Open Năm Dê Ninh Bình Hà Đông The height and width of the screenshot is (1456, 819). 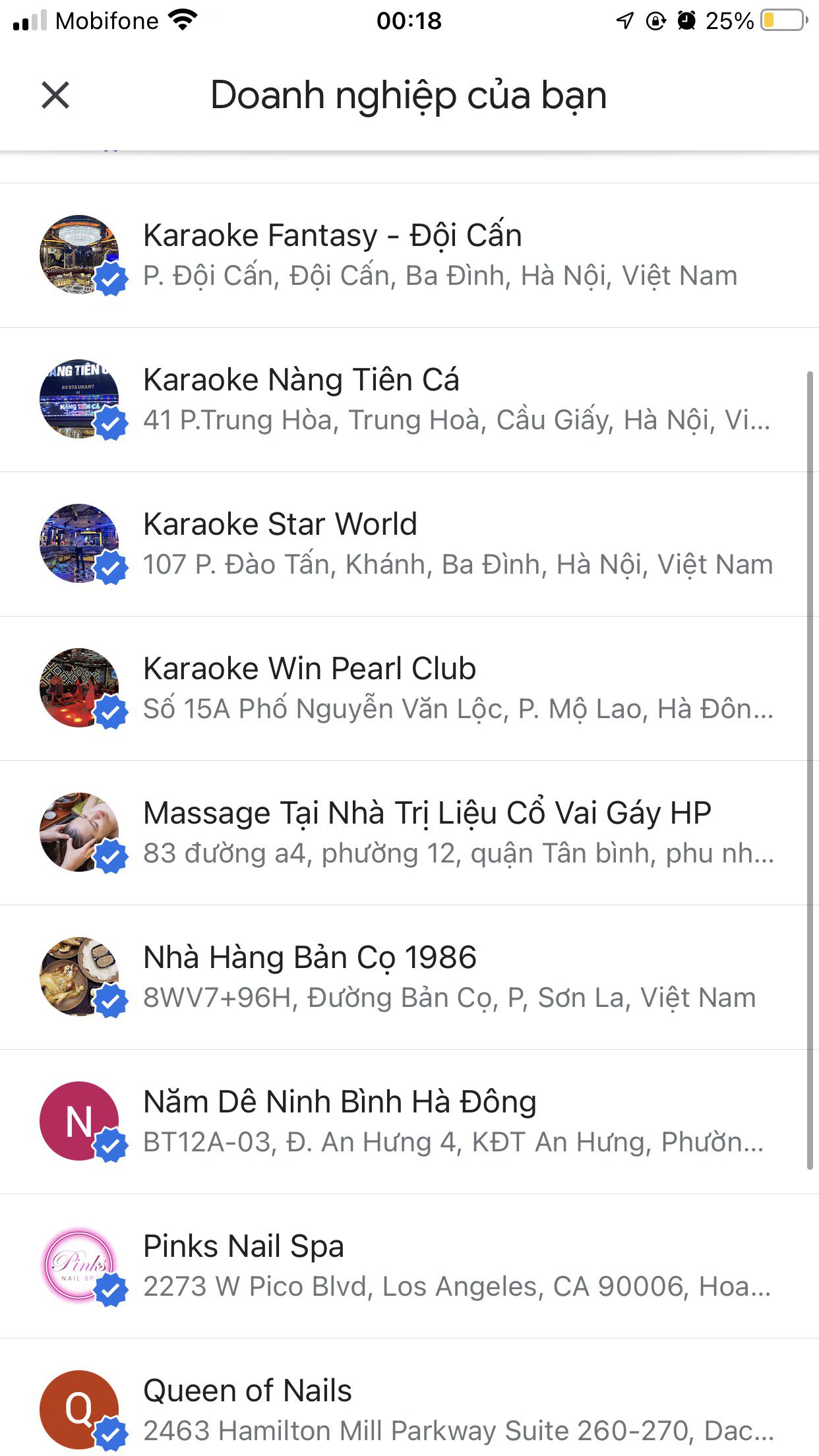coord(409,1122)
